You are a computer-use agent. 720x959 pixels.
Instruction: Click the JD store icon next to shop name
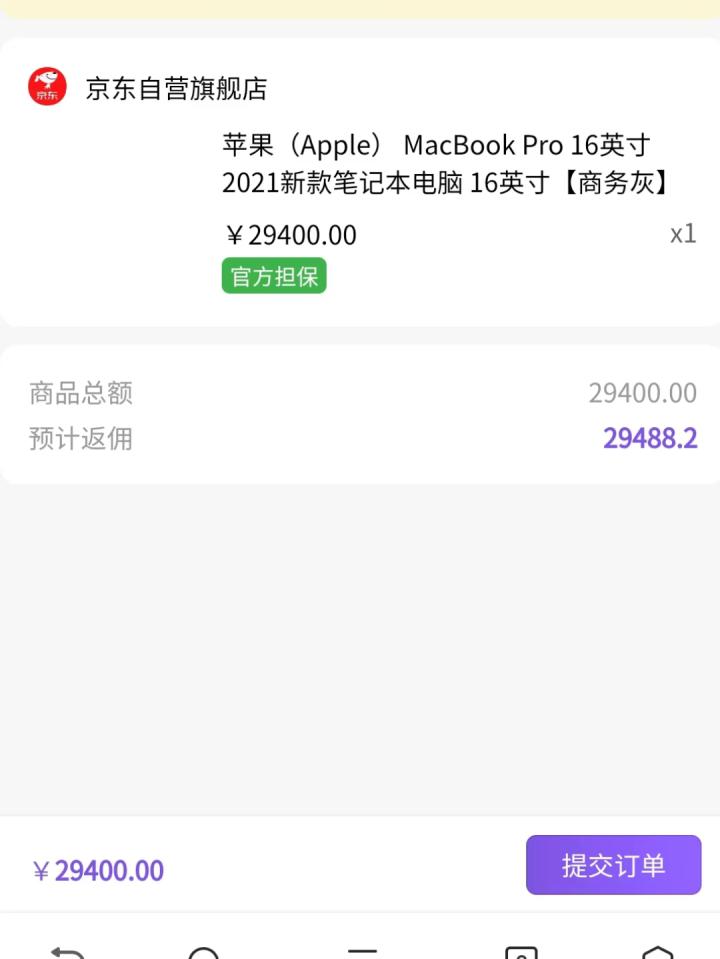tap(45, 85)
